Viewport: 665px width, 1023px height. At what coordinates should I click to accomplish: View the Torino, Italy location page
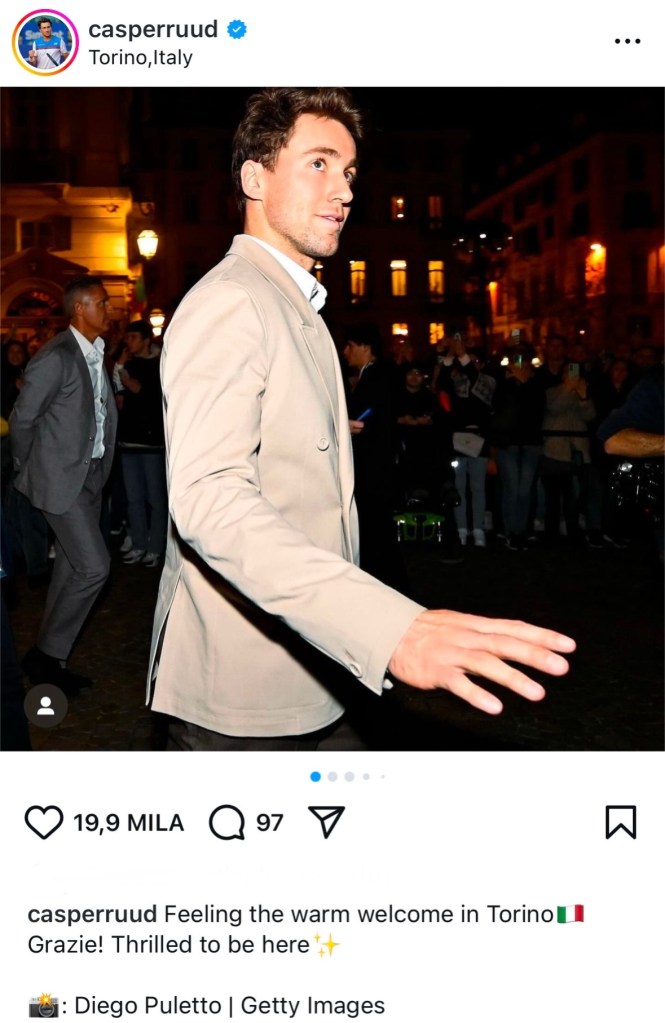click(x=140, y=58)
